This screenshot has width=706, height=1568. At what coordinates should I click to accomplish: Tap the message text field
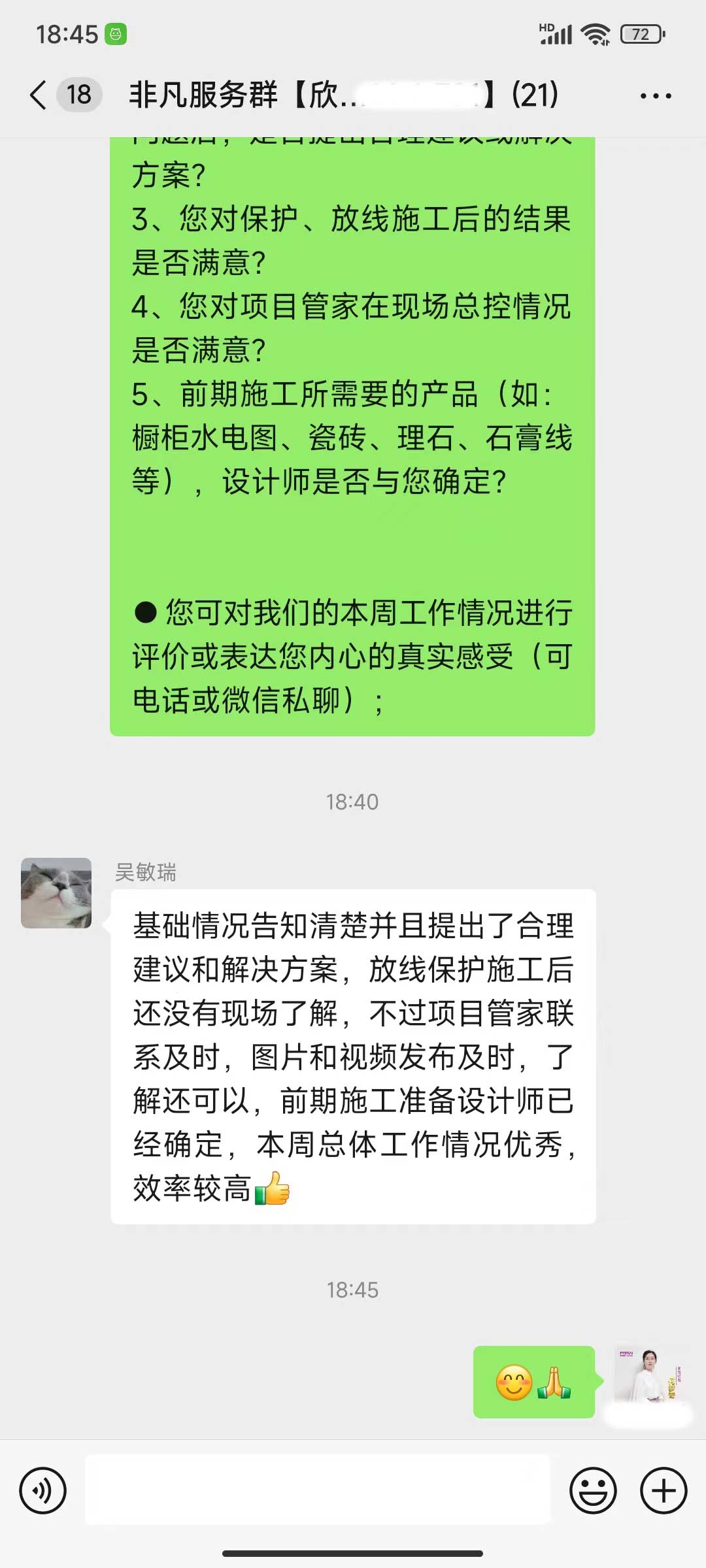point(318,1491)
